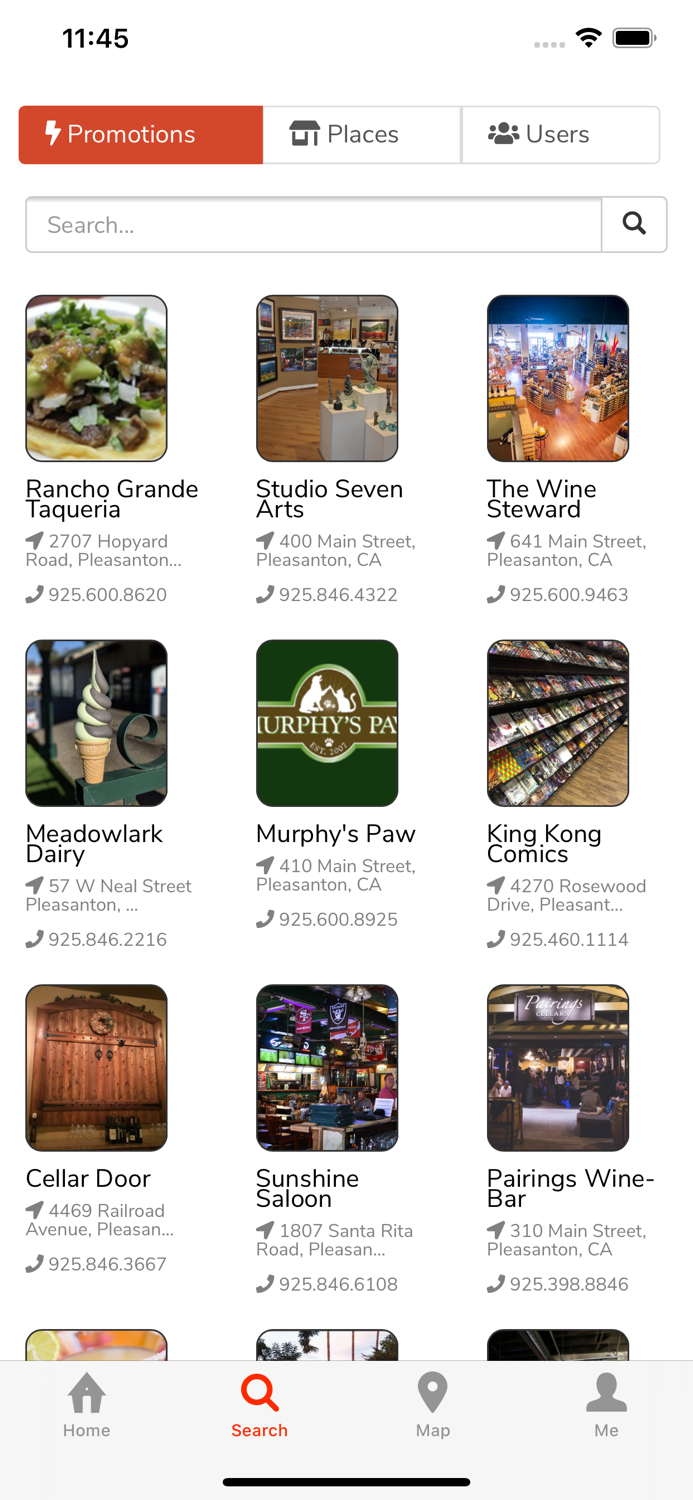Select the Search tab in bottom bar
This screenshot has height=1500, width=693.
pos(260,1405)
